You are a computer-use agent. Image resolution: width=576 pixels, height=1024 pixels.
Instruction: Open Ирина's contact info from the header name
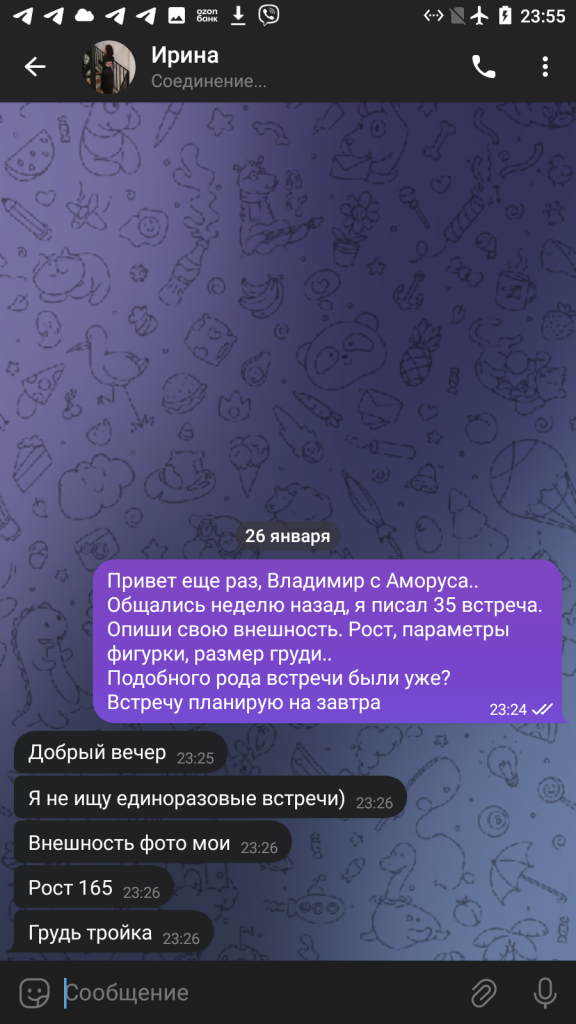tap(185, 55)
